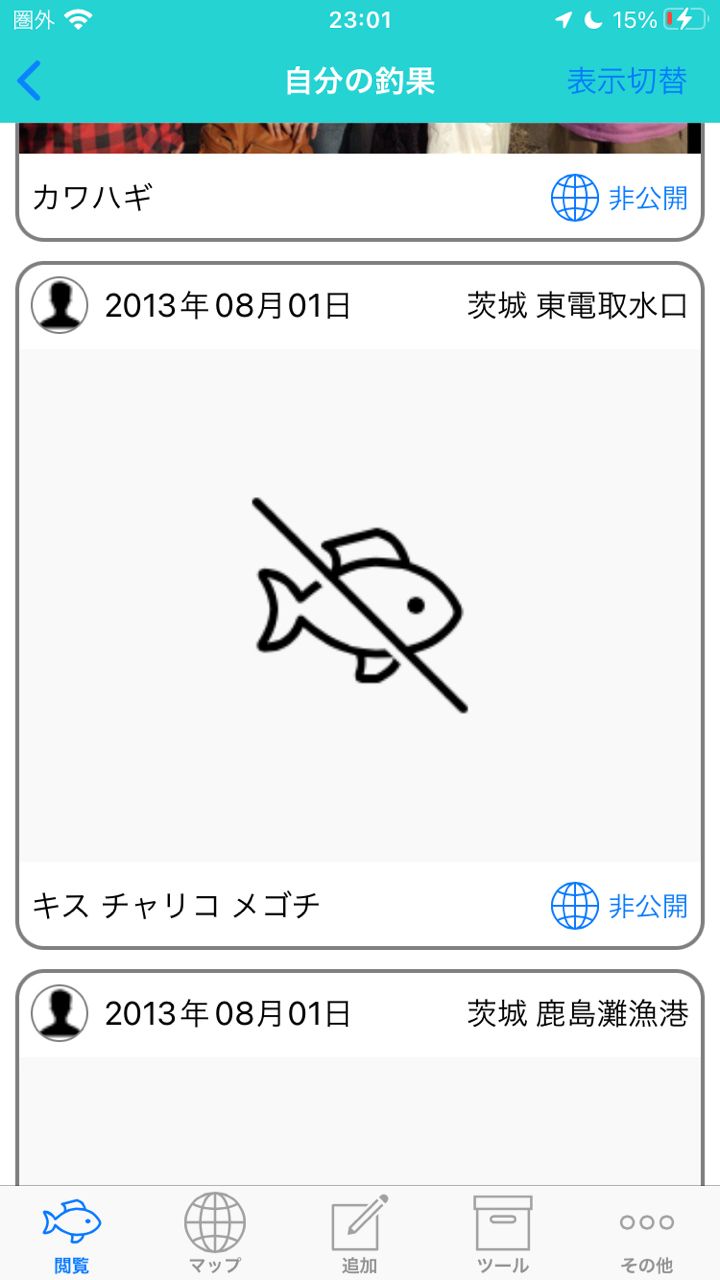Screen dimensions: 720x1280
Task: Toggle 非公開 on the カワハギ catch card
Action: pos(620,198)
